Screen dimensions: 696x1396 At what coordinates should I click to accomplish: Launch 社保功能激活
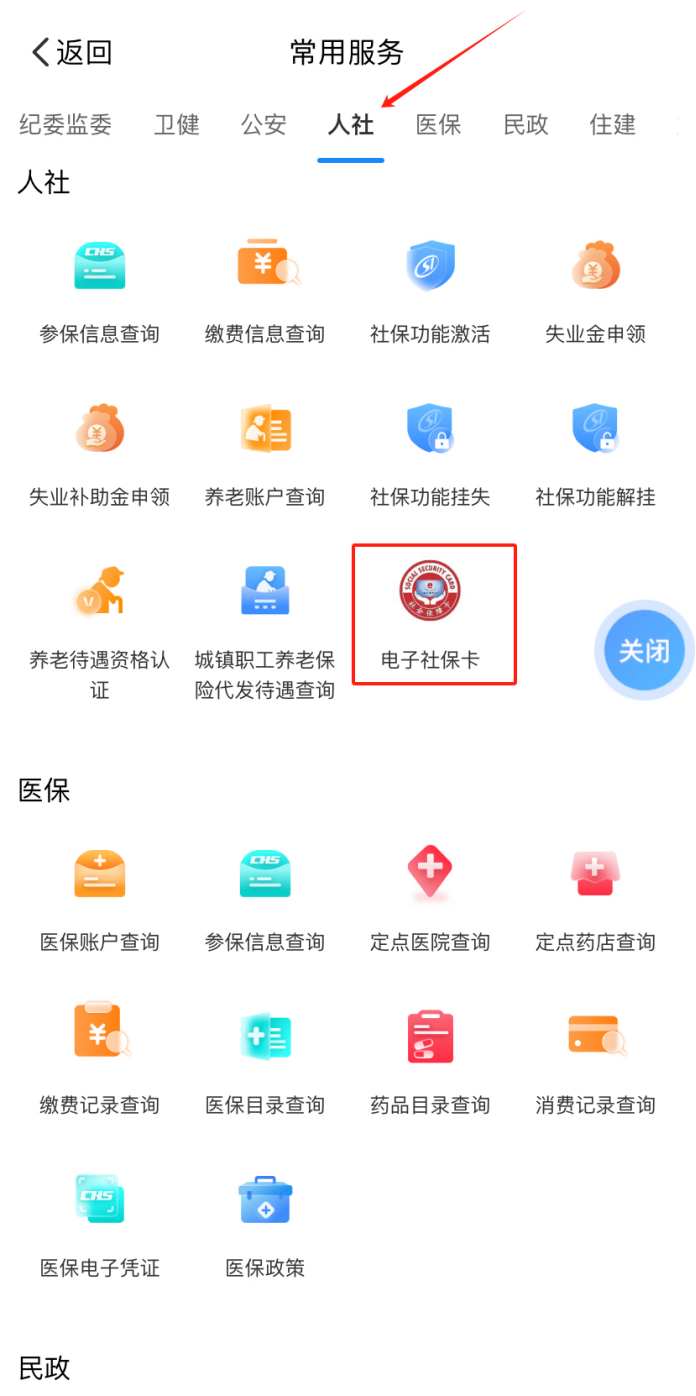(x=430, y=290)
